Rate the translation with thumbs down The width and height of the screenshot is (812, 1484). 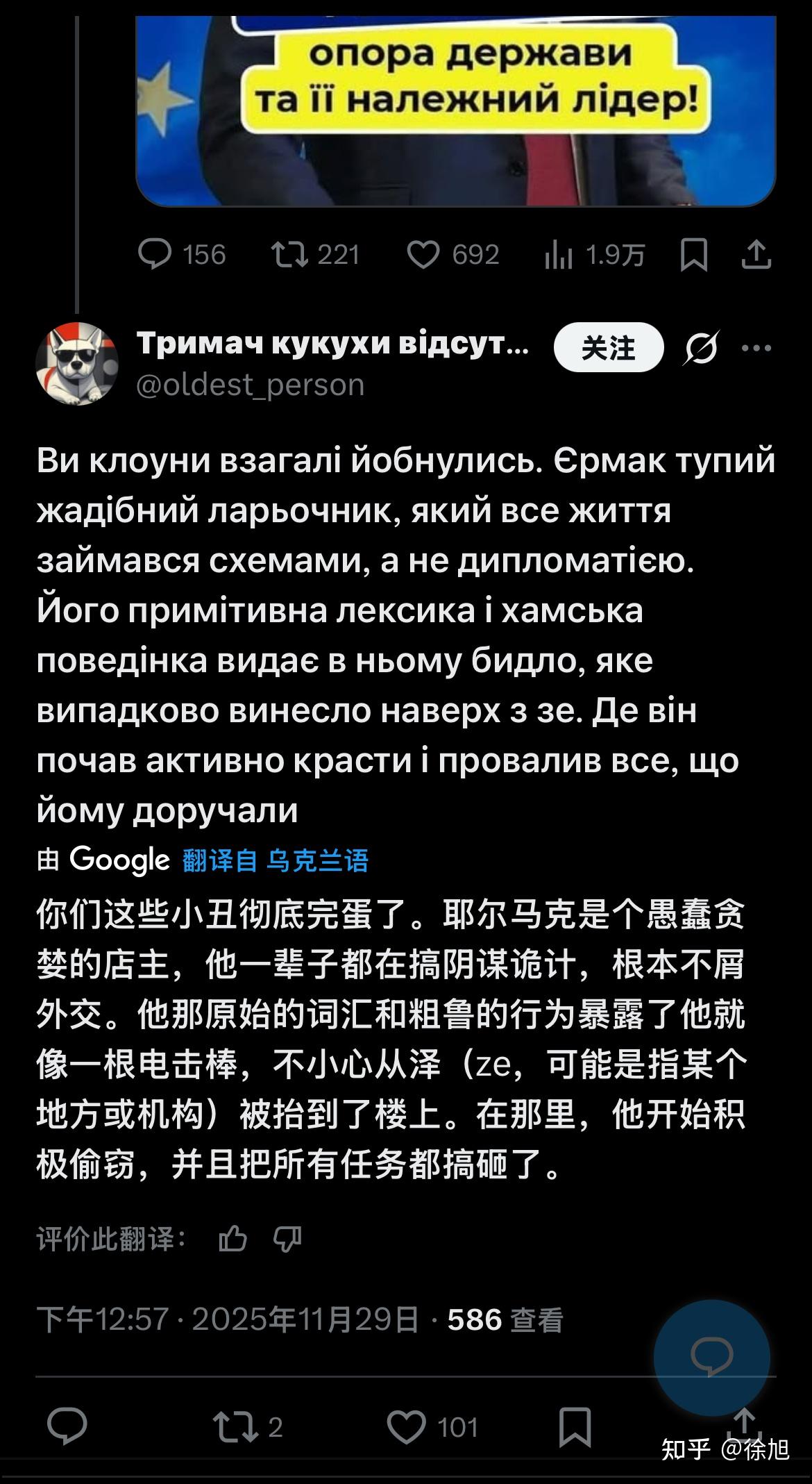[287, 1239]
